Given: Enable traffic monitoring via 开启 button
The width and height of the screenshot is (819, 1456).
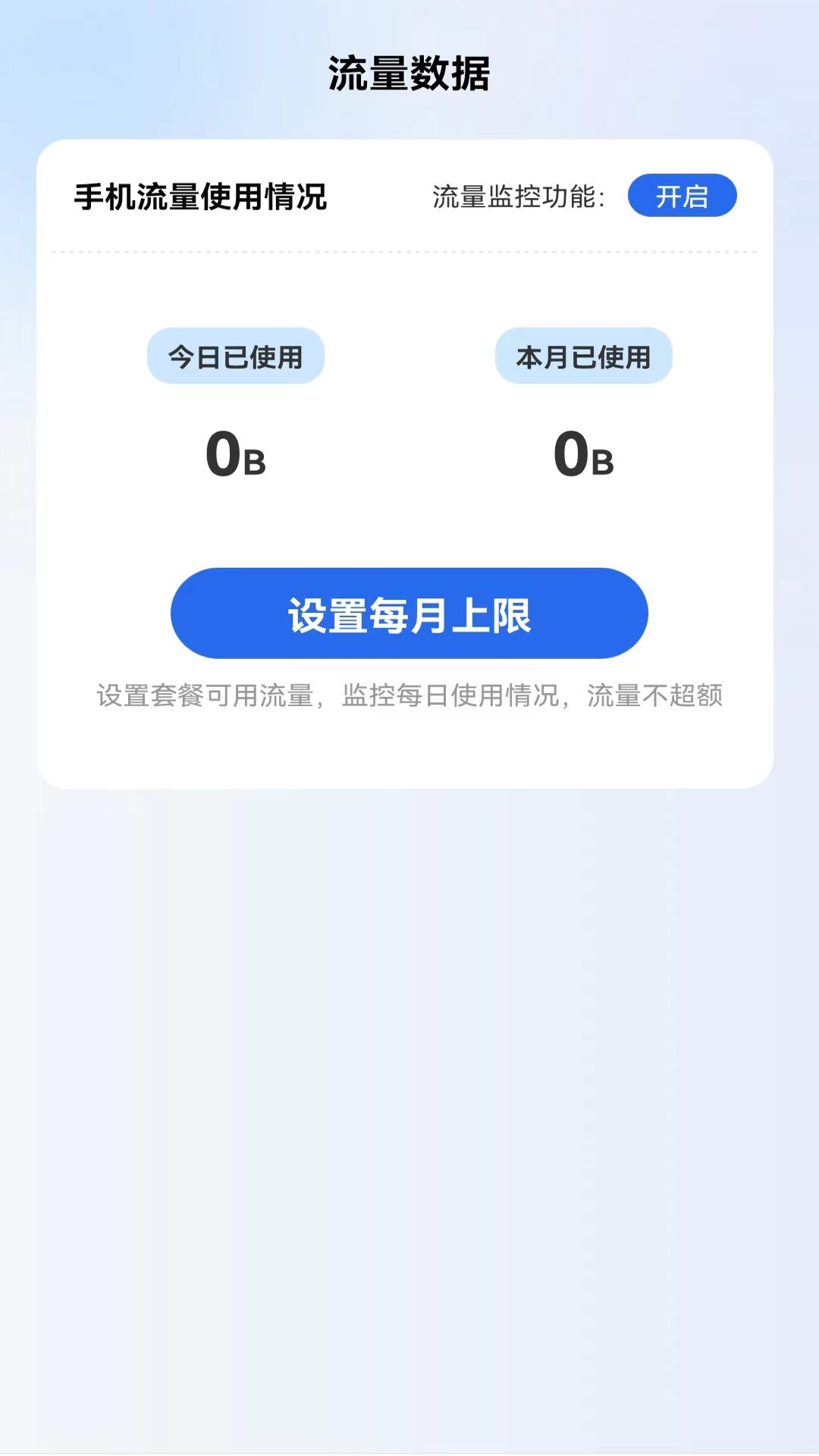Looking at the screenshot, I should coord(682,196).
